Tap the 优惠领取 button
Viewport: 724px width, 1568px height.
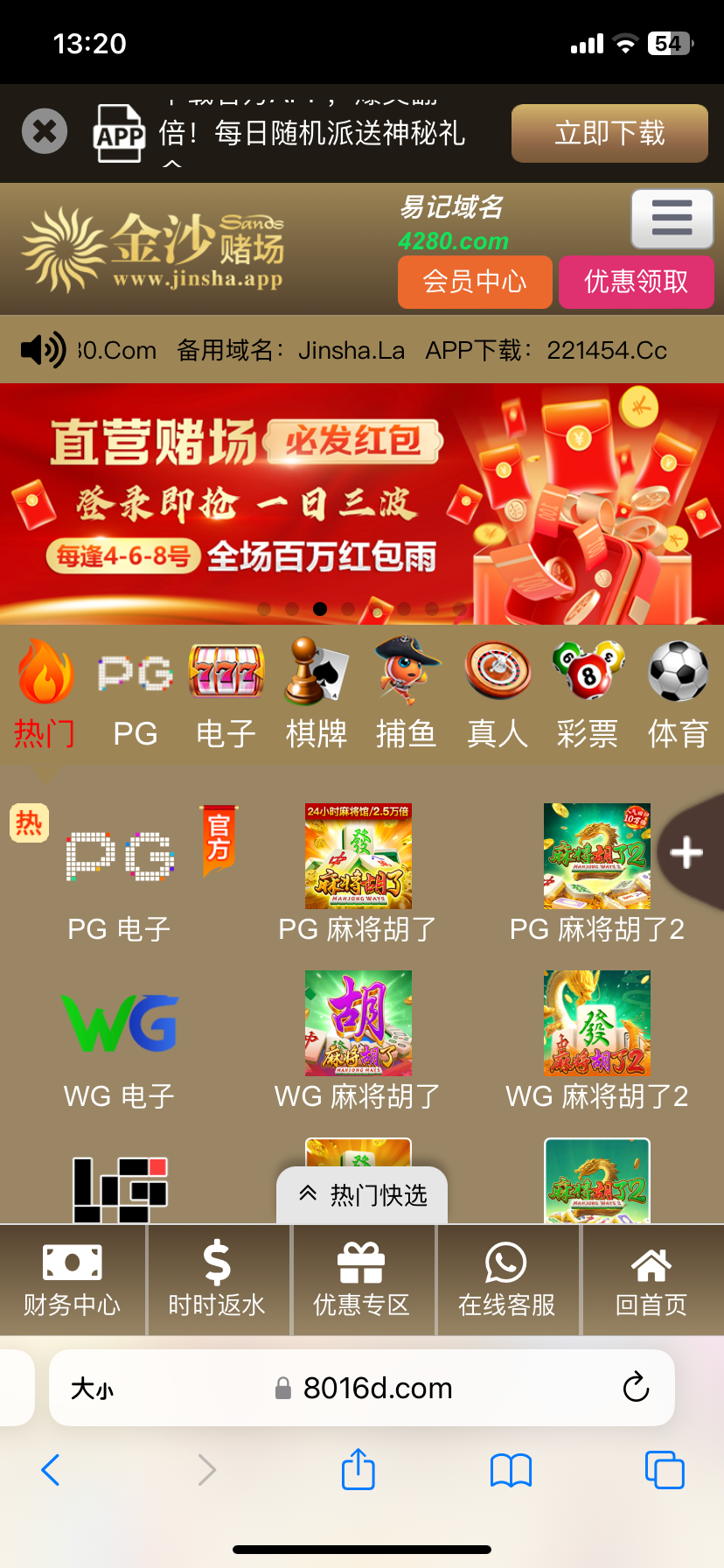click(x=636, y=282)
